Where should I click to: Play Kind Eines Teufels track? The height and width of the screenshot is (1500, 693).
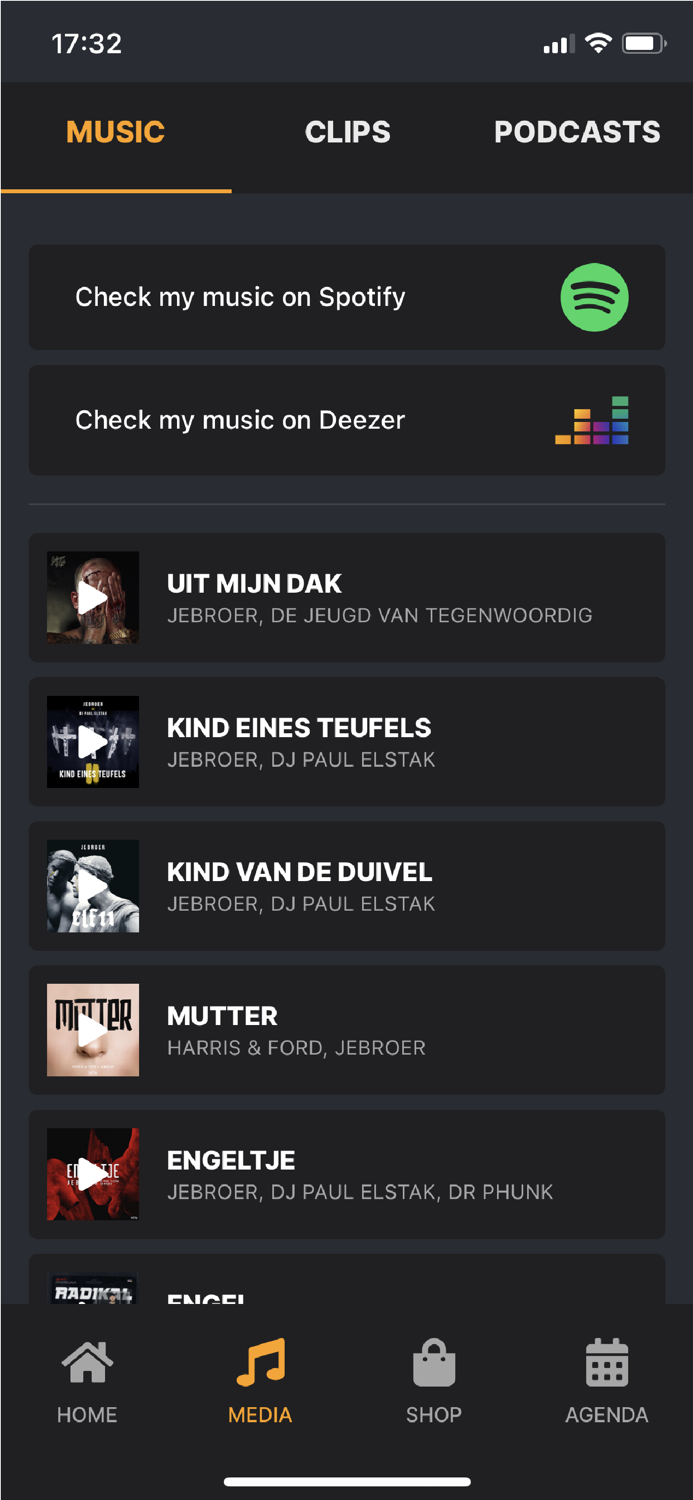pos(93,742)
